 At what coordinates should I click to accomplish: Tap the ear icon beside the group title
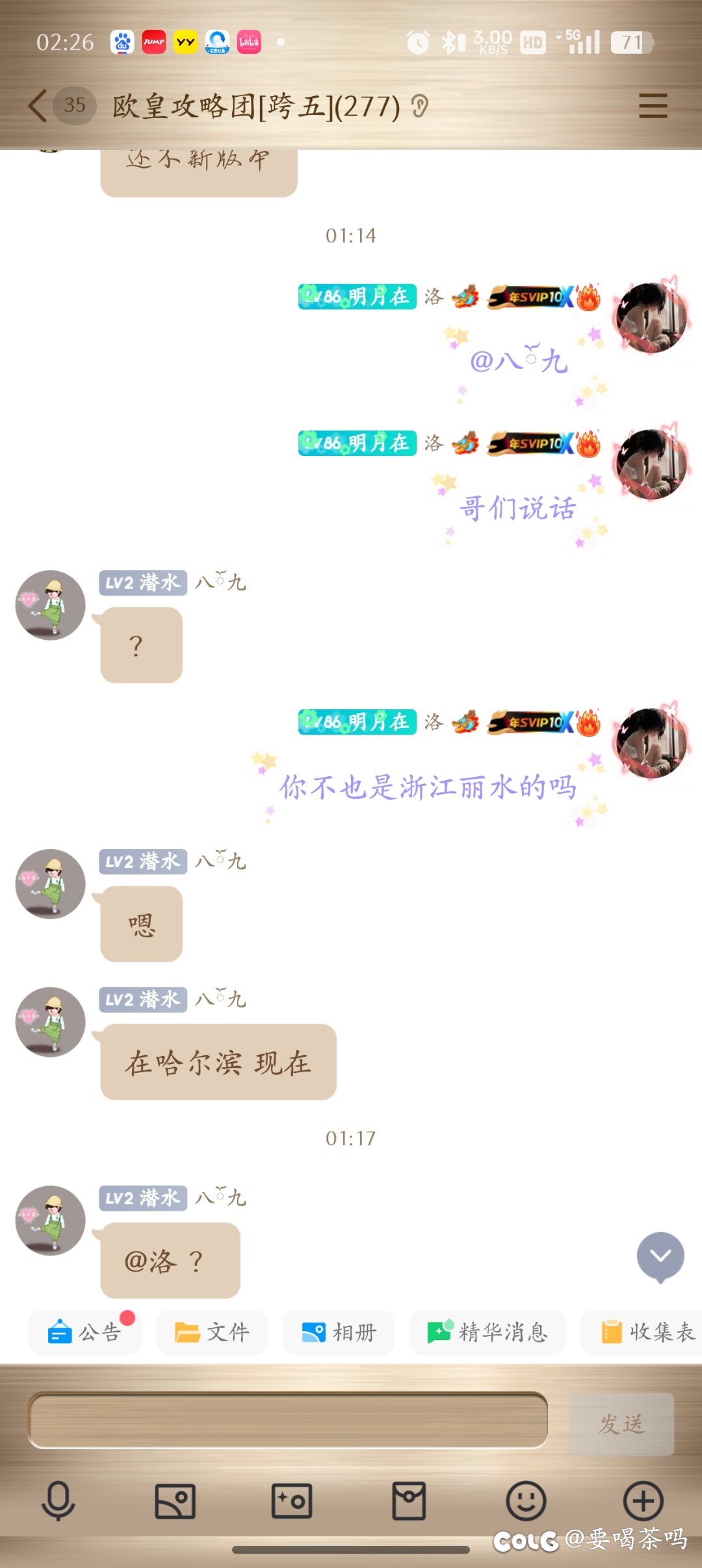[x=420, y=106]
